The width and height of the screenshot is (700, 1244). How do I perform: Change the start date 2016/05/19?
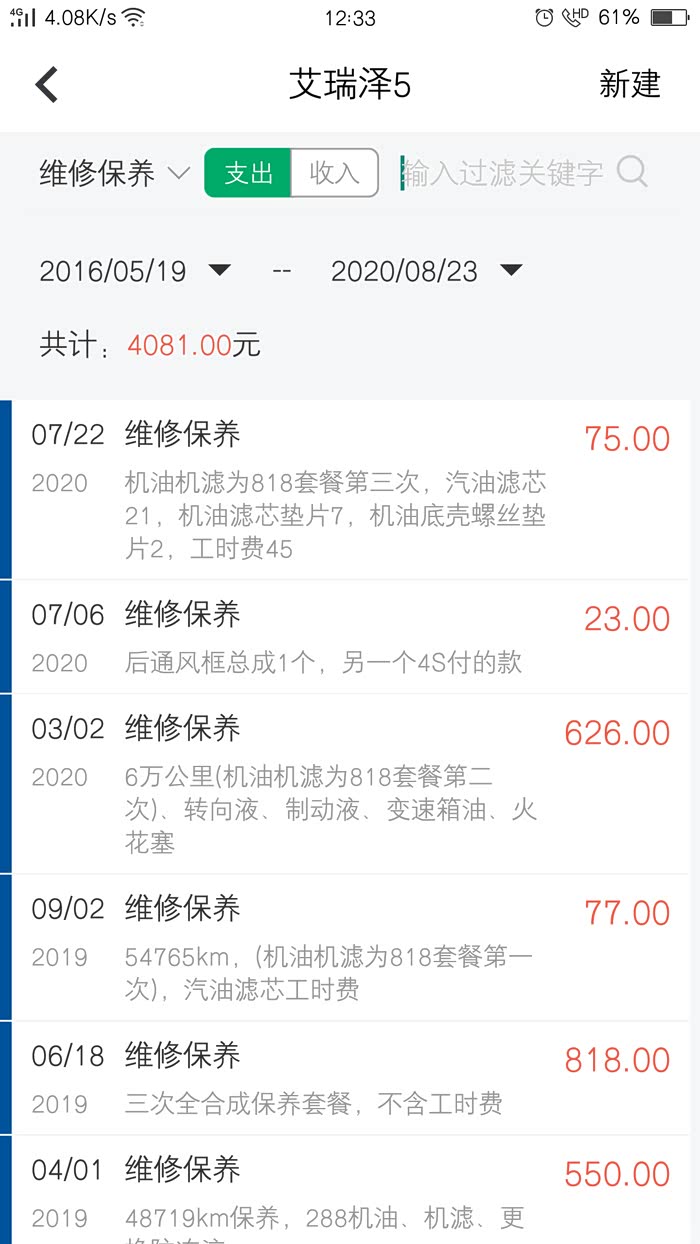135,271
